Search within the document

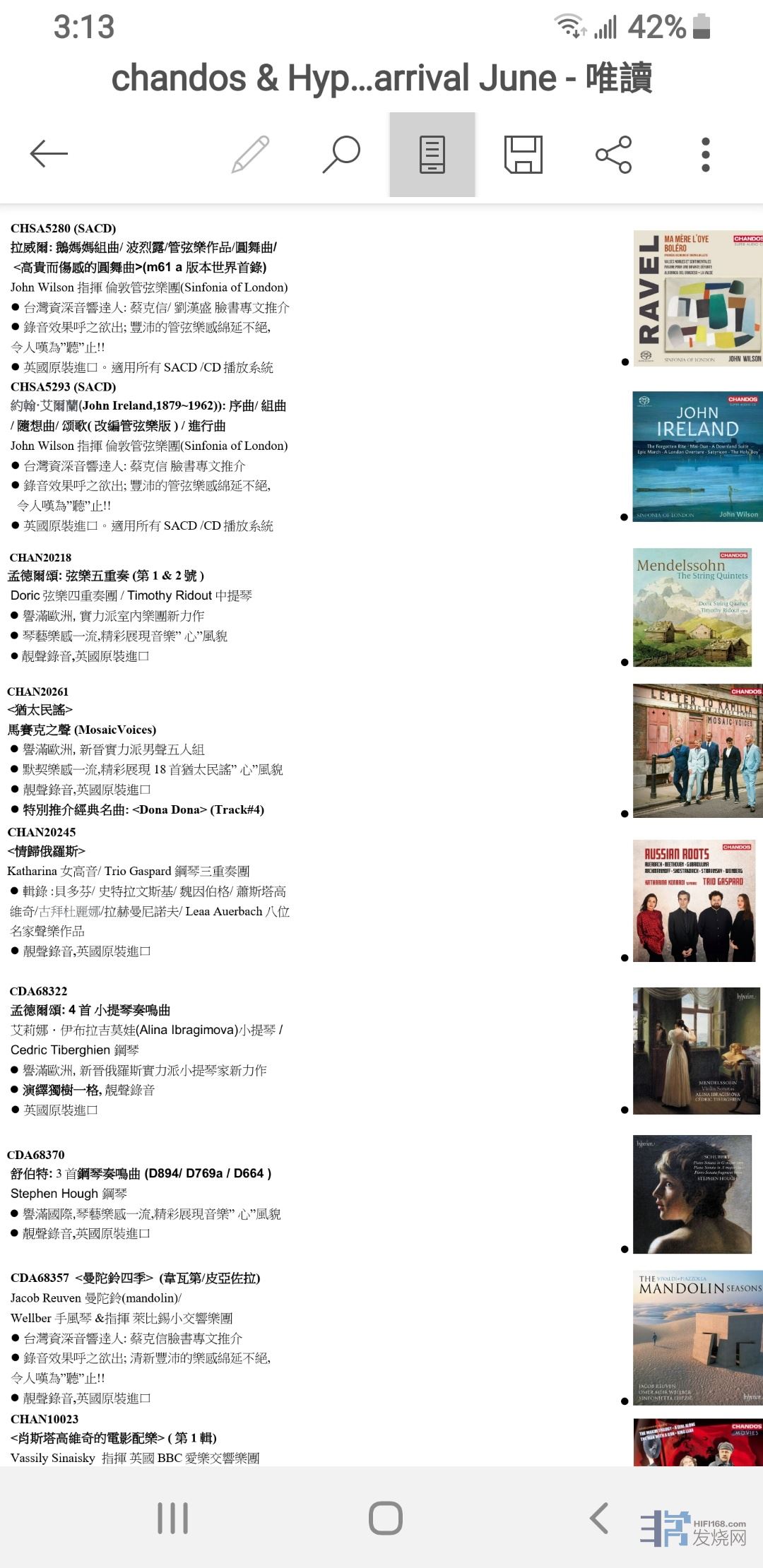point(341,154)
